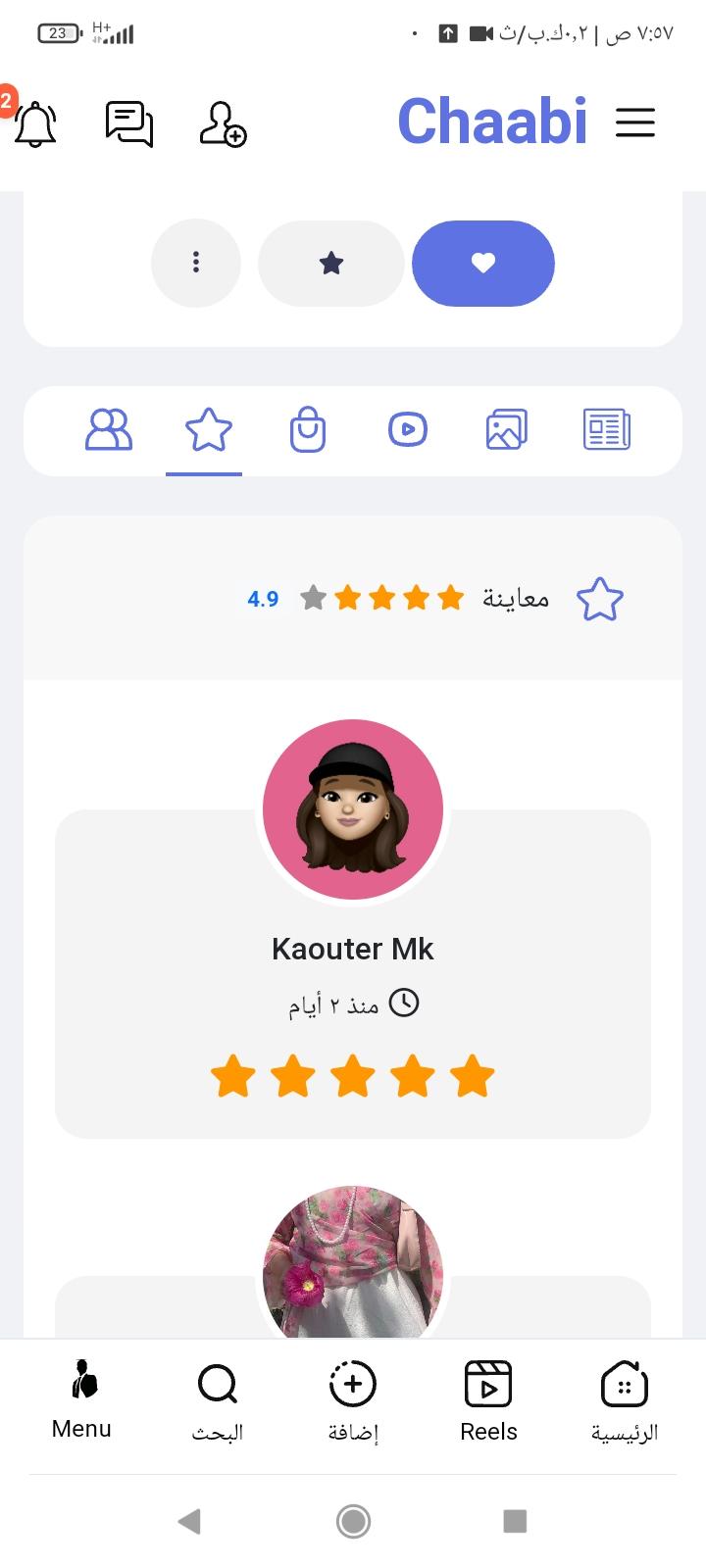Switch to the shopping bag tab

tap(307, 429)
